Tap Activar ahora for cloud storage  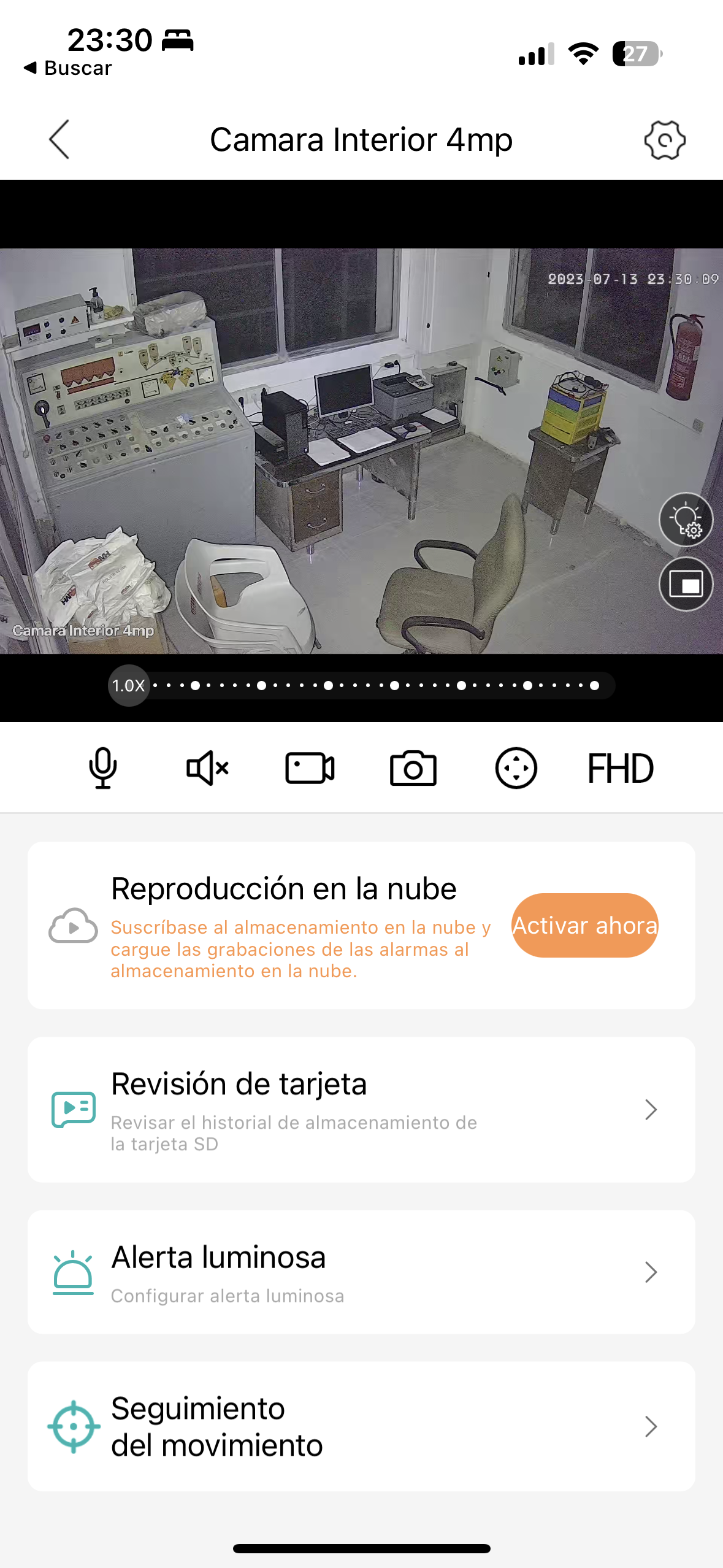(584, 925)
